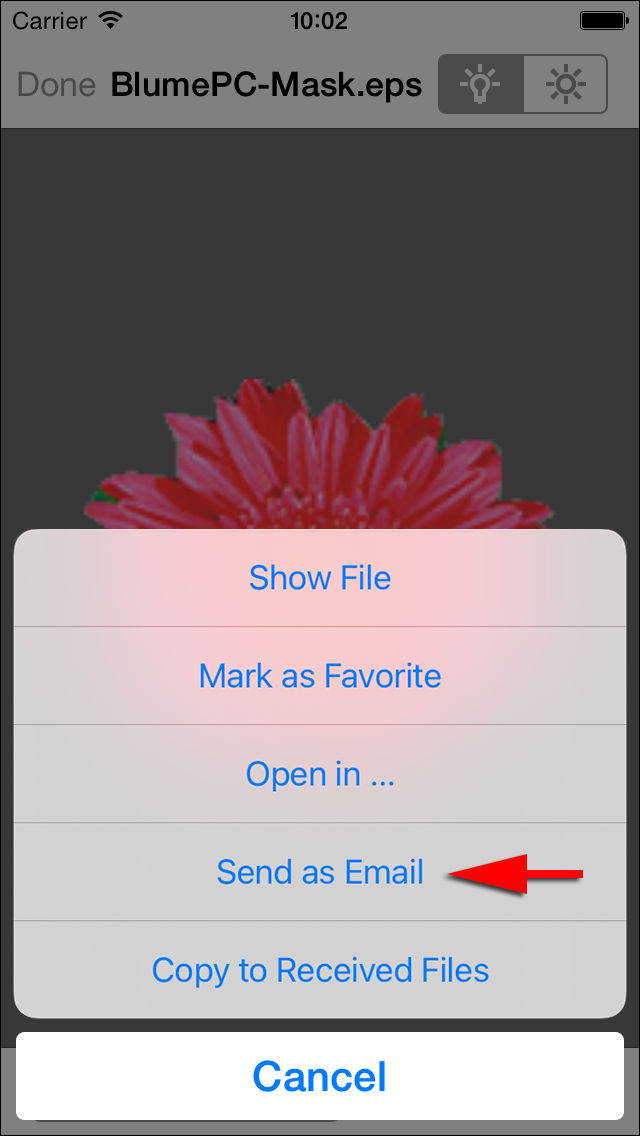Choose Show File in the action sheet

320,578
